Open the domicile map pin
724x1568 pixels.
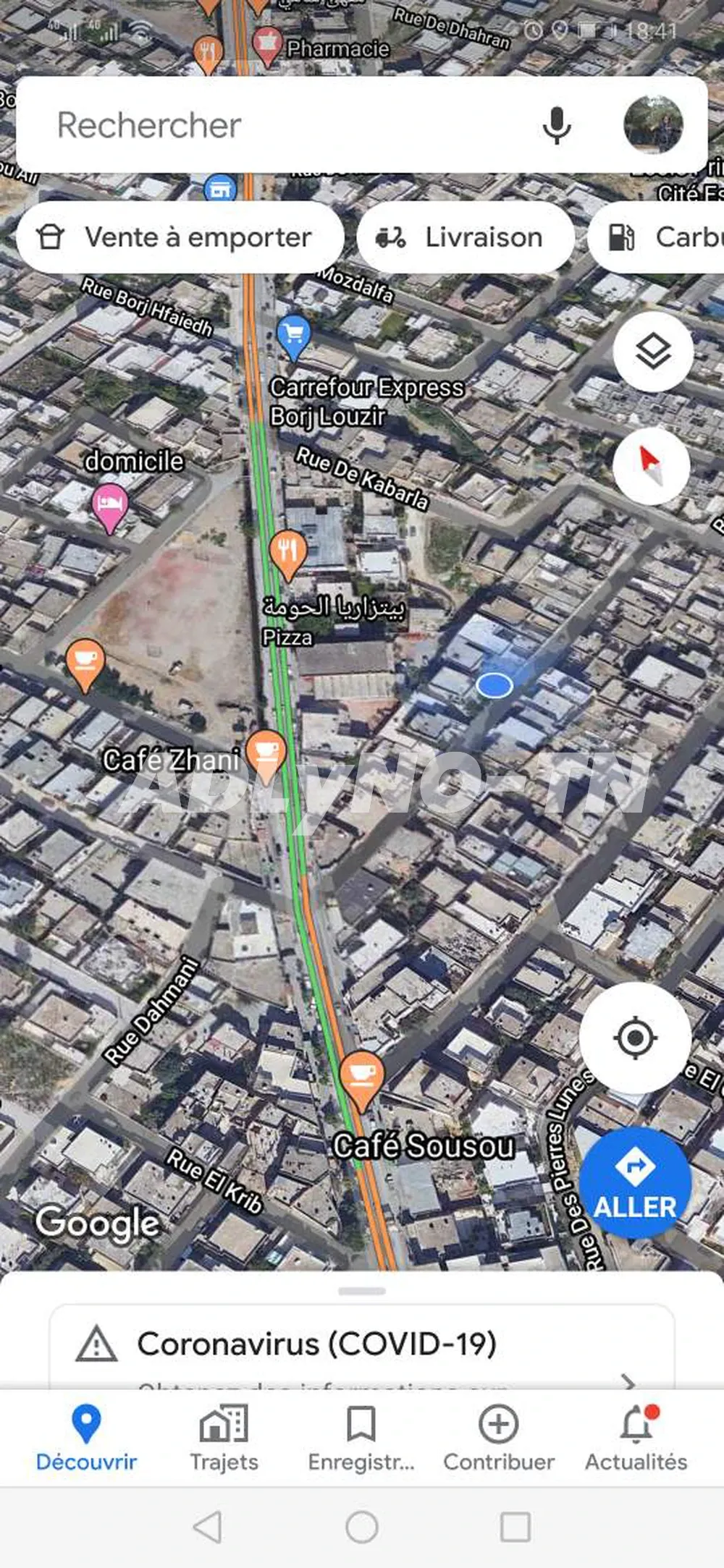tap(109, 505)
